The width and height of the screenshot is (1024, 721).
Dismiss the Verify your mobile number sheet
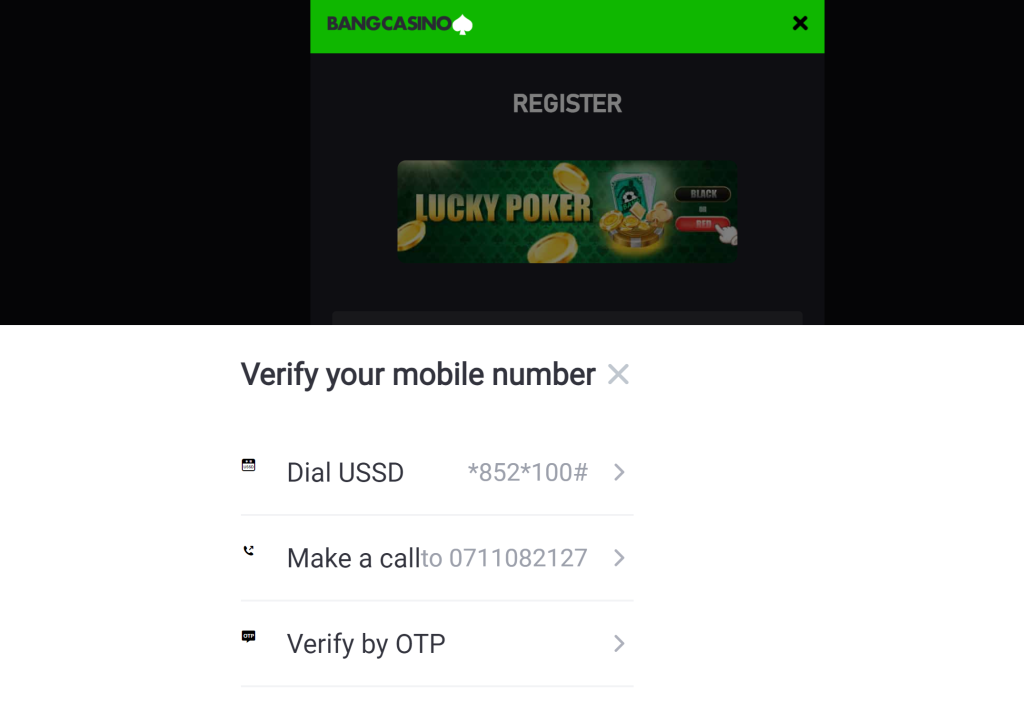click(618, 375)
